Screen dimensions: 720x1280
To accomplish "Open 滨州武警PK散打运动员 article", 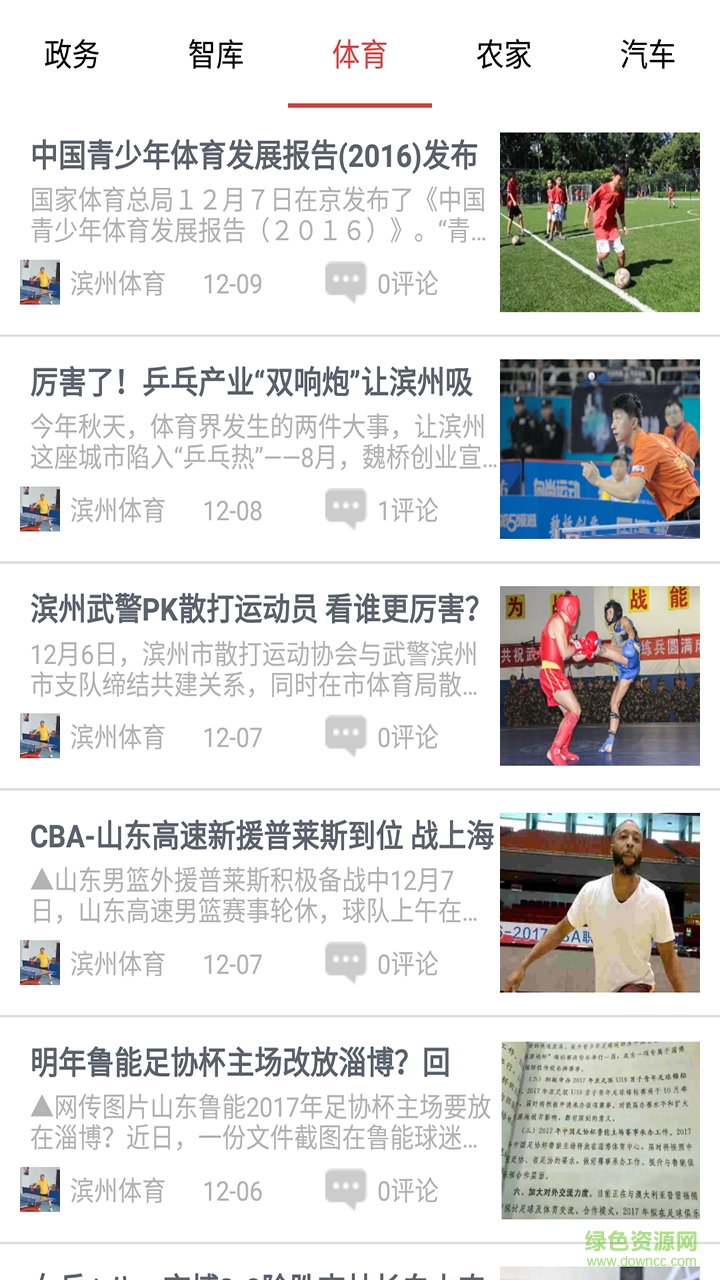I will click(256, 608).
